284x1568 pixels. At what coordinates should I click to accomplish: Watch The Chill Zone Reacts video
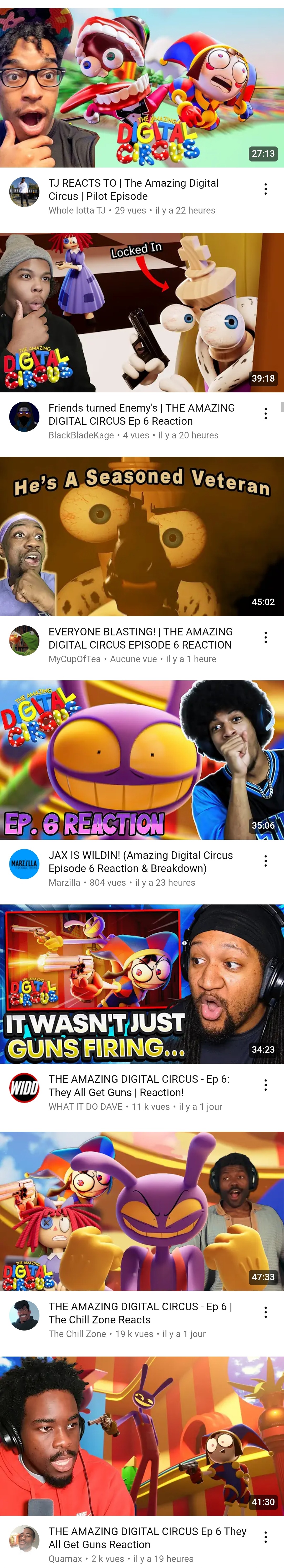(142, 1211)
